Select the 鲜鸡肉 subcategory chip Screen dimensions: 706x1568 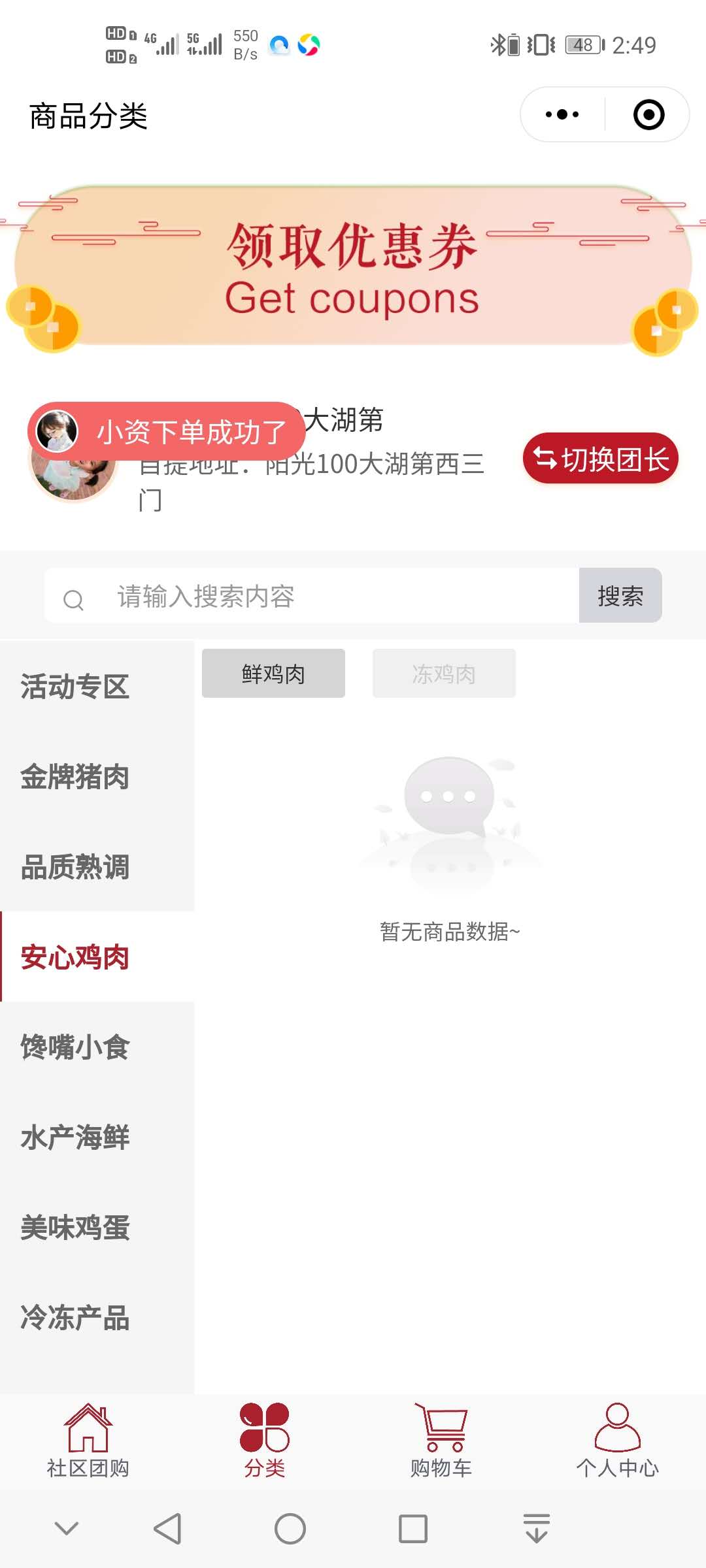[273, 674]
